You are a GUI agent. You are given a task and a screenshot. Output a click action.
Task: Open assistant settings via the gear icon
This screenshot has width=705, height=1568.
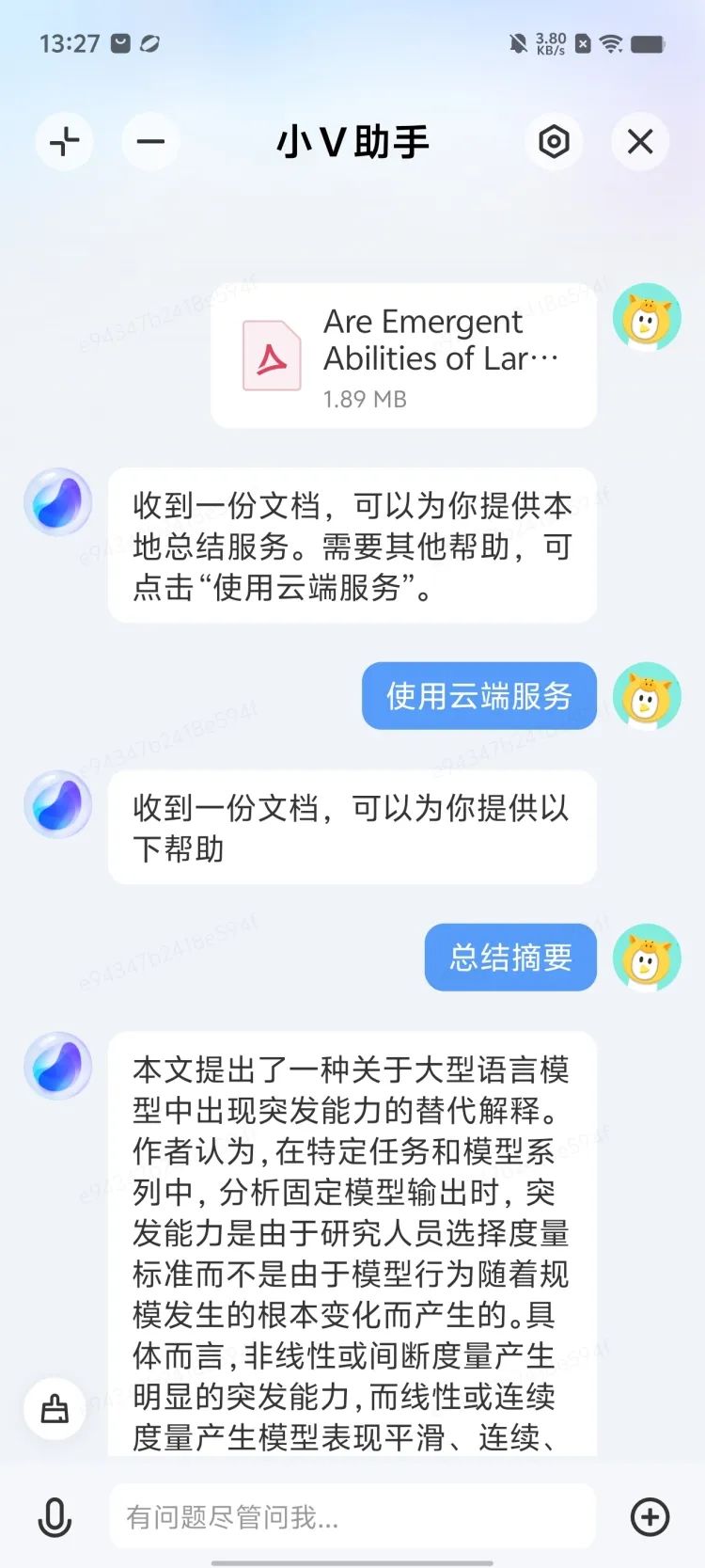tap(554, 141)
